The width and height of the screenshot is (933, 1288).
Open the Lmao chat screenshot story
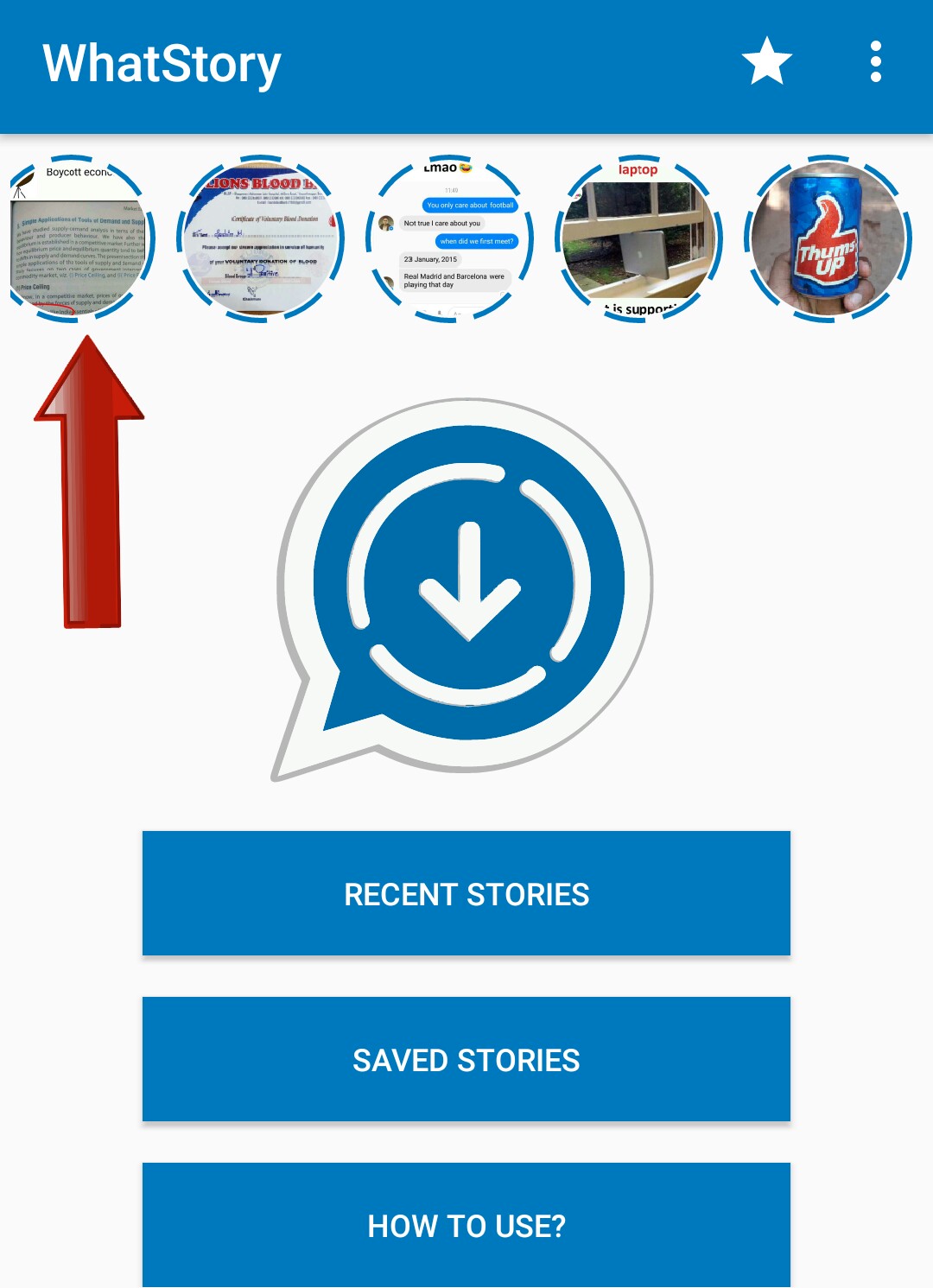[x=450, y=239]
